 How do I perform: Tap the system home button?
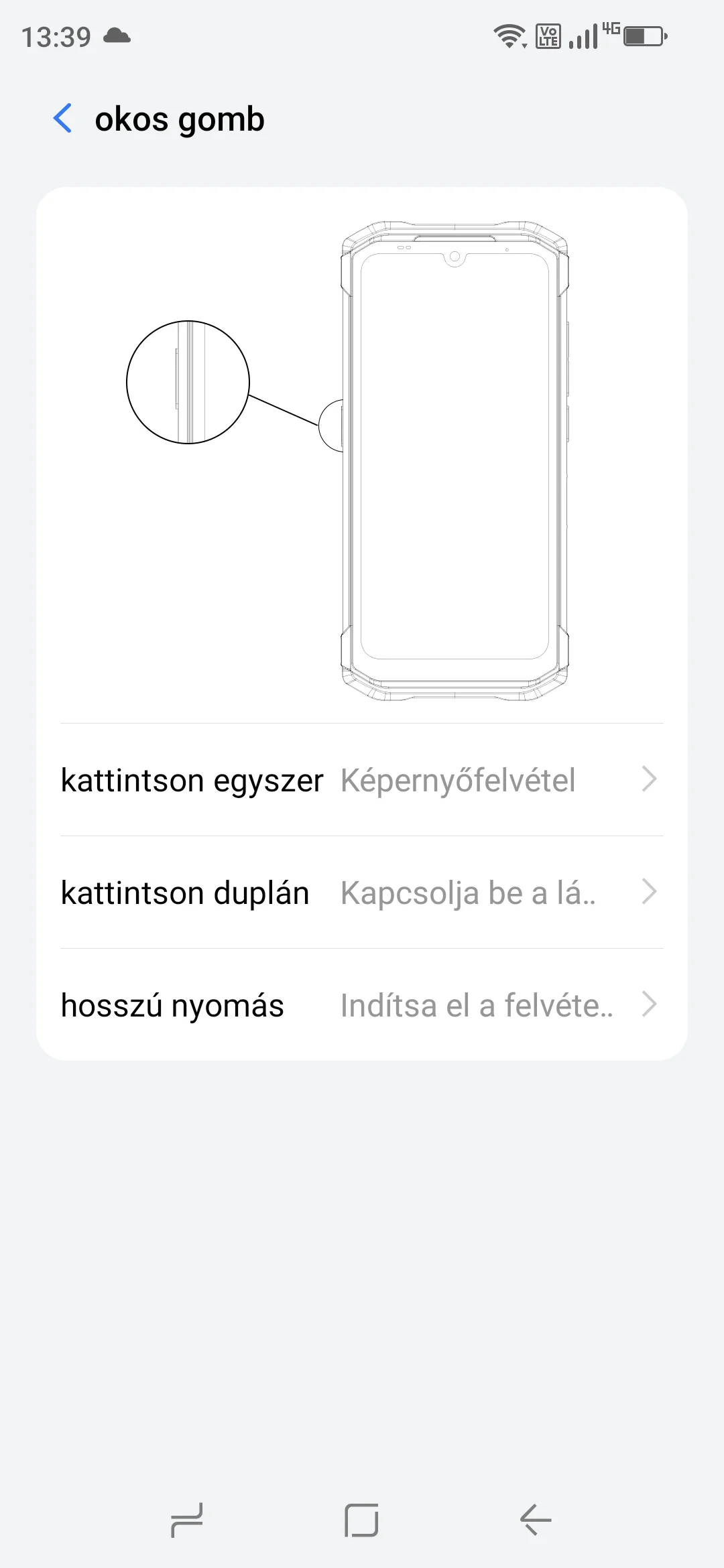click(x=361, y=1520)
